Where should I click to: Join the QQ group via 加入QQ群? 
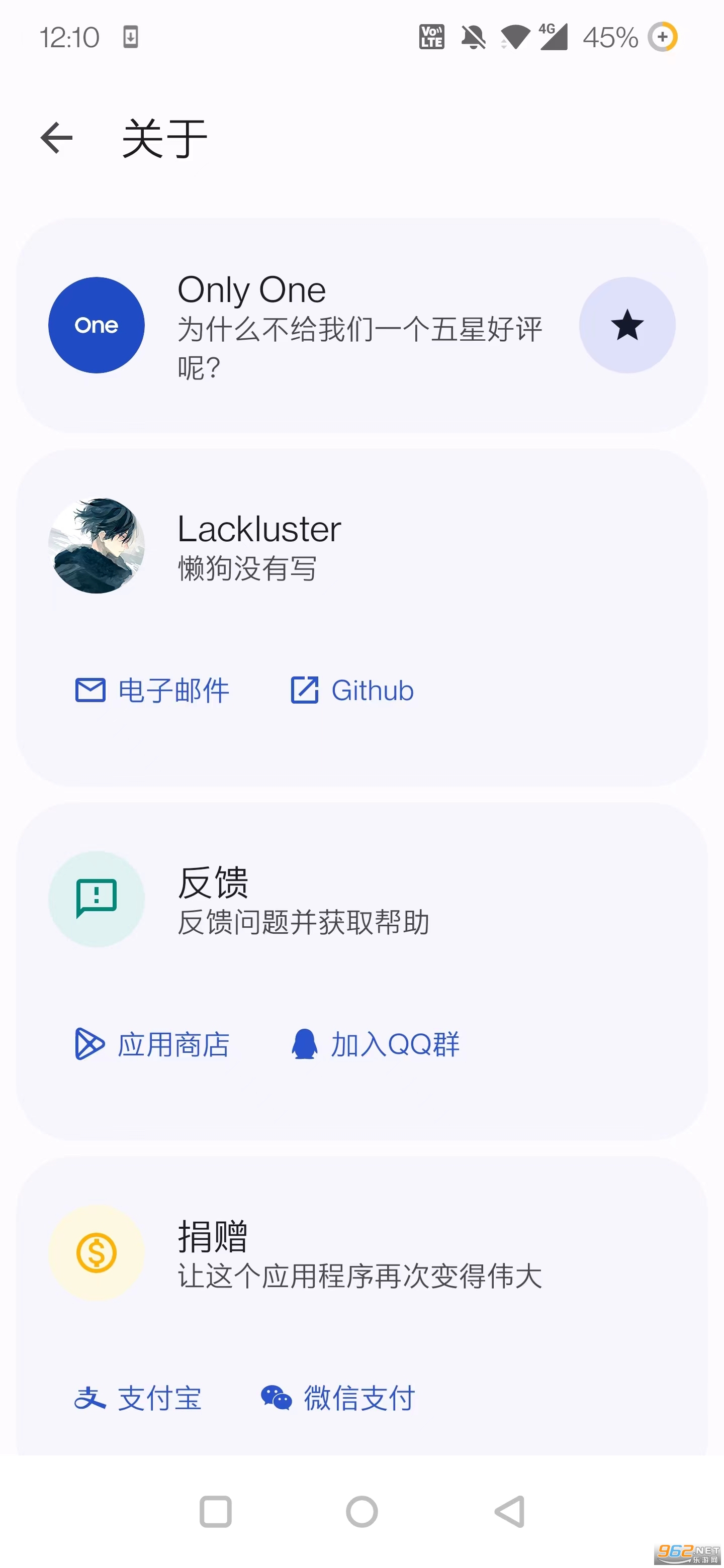[375, 1044]
